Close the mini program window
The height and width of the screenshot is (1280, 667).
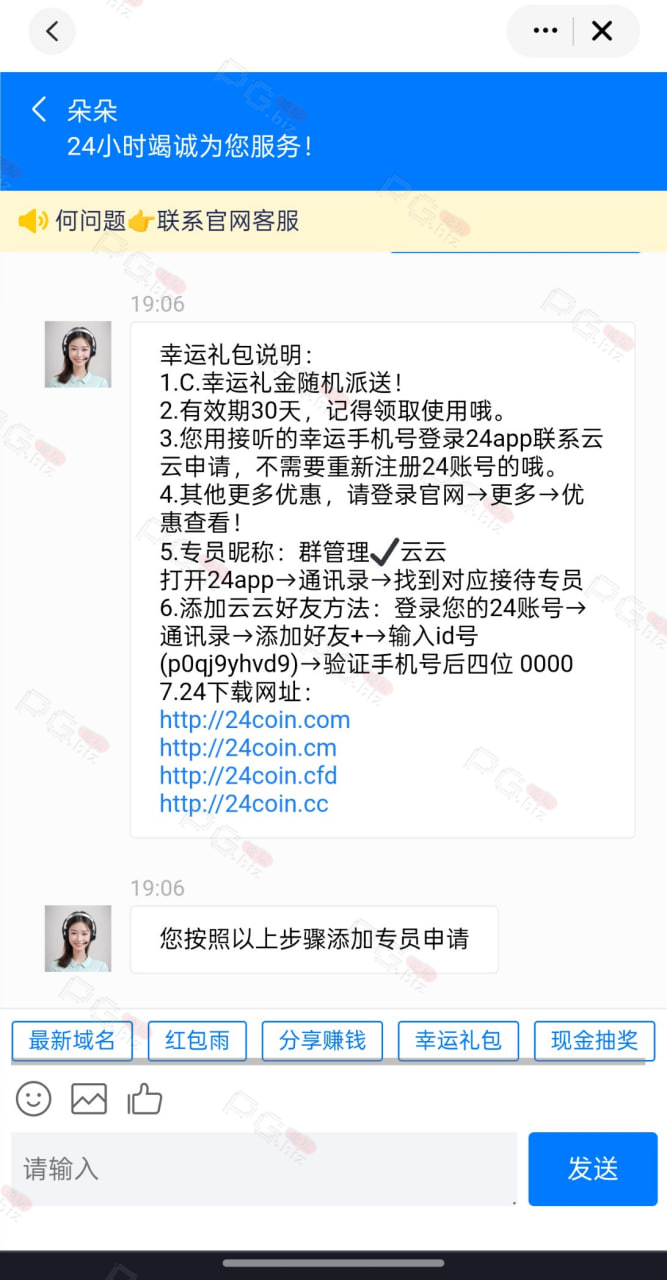pyautogui.click(x=602, y=31)
